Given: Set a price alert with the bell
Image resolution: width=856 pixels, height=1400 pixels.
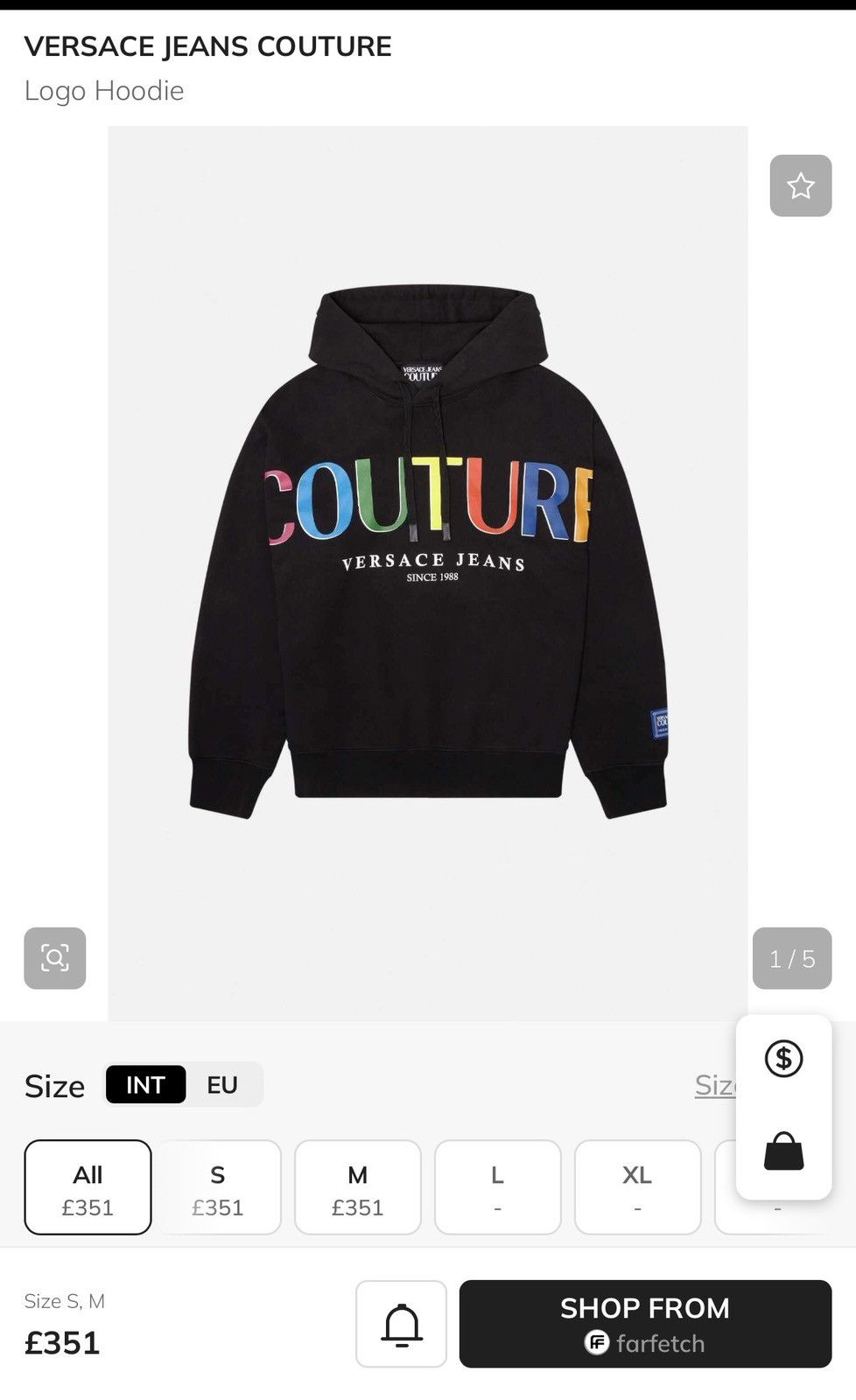Looking at the screenshot, I should 401,1324.
